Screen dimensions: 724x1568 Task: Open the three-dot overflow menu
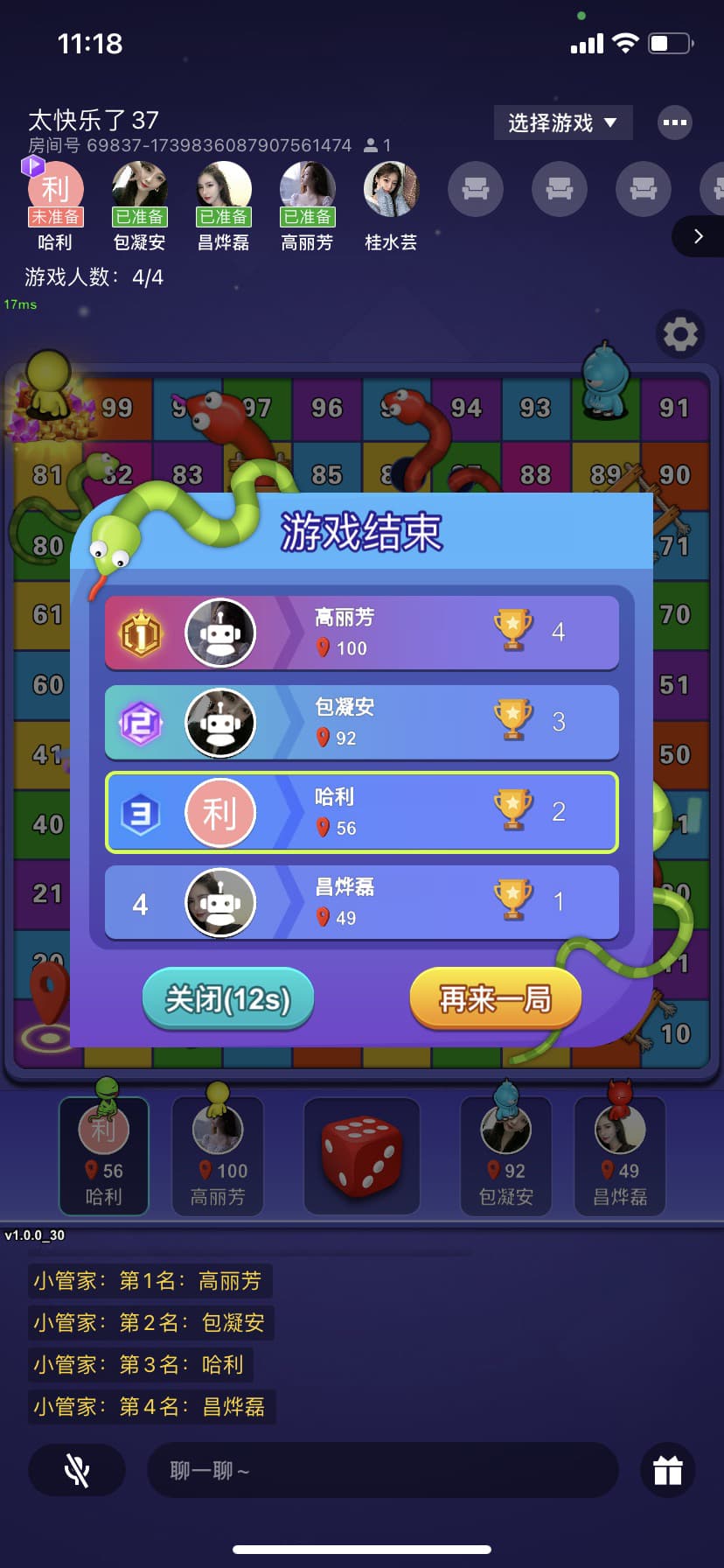[674, 122]
